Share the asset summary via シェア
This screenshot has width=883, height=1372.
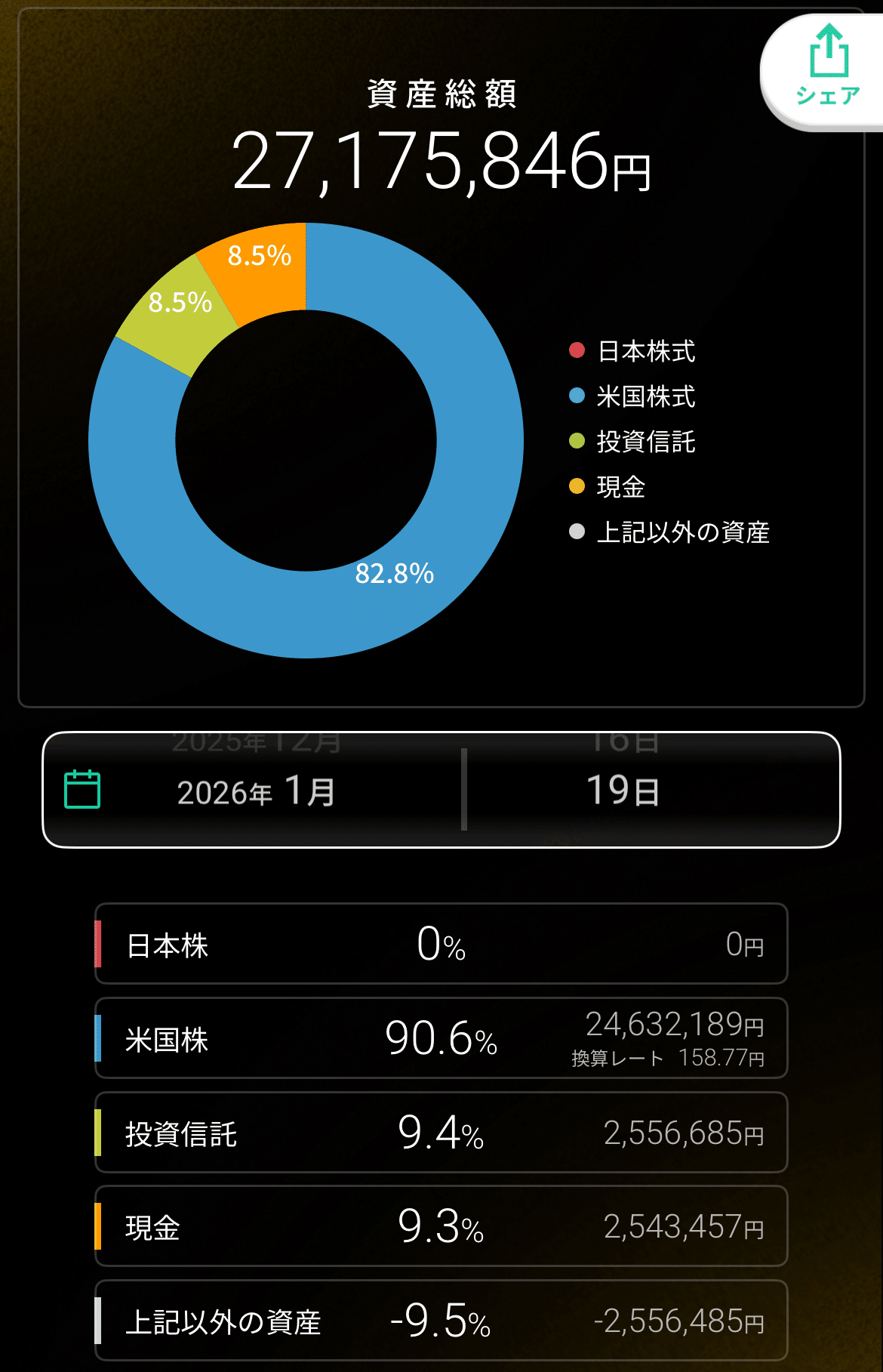click(828, 68)
